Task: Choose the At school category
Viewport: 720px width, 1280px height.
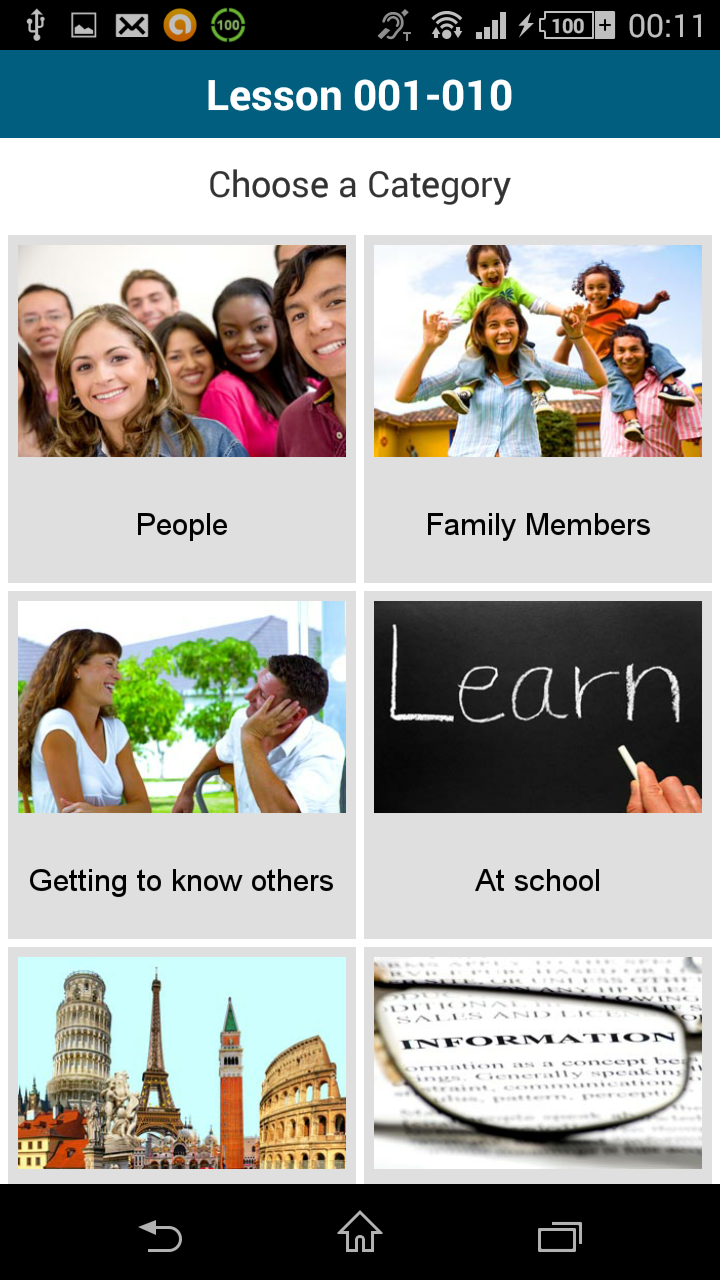Action: coord(538,765)
